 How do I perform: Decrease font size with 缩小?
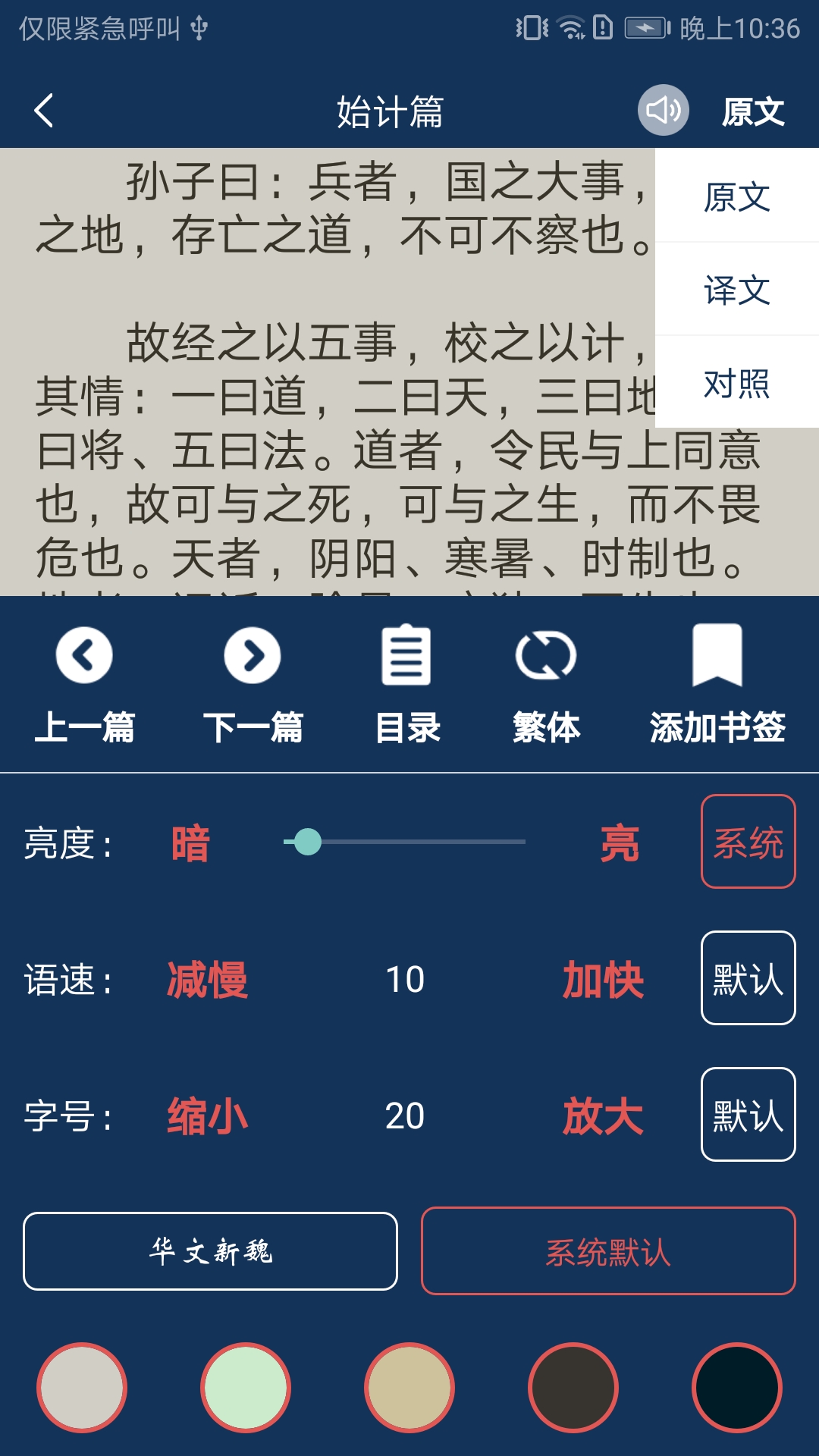(207, 1116)
